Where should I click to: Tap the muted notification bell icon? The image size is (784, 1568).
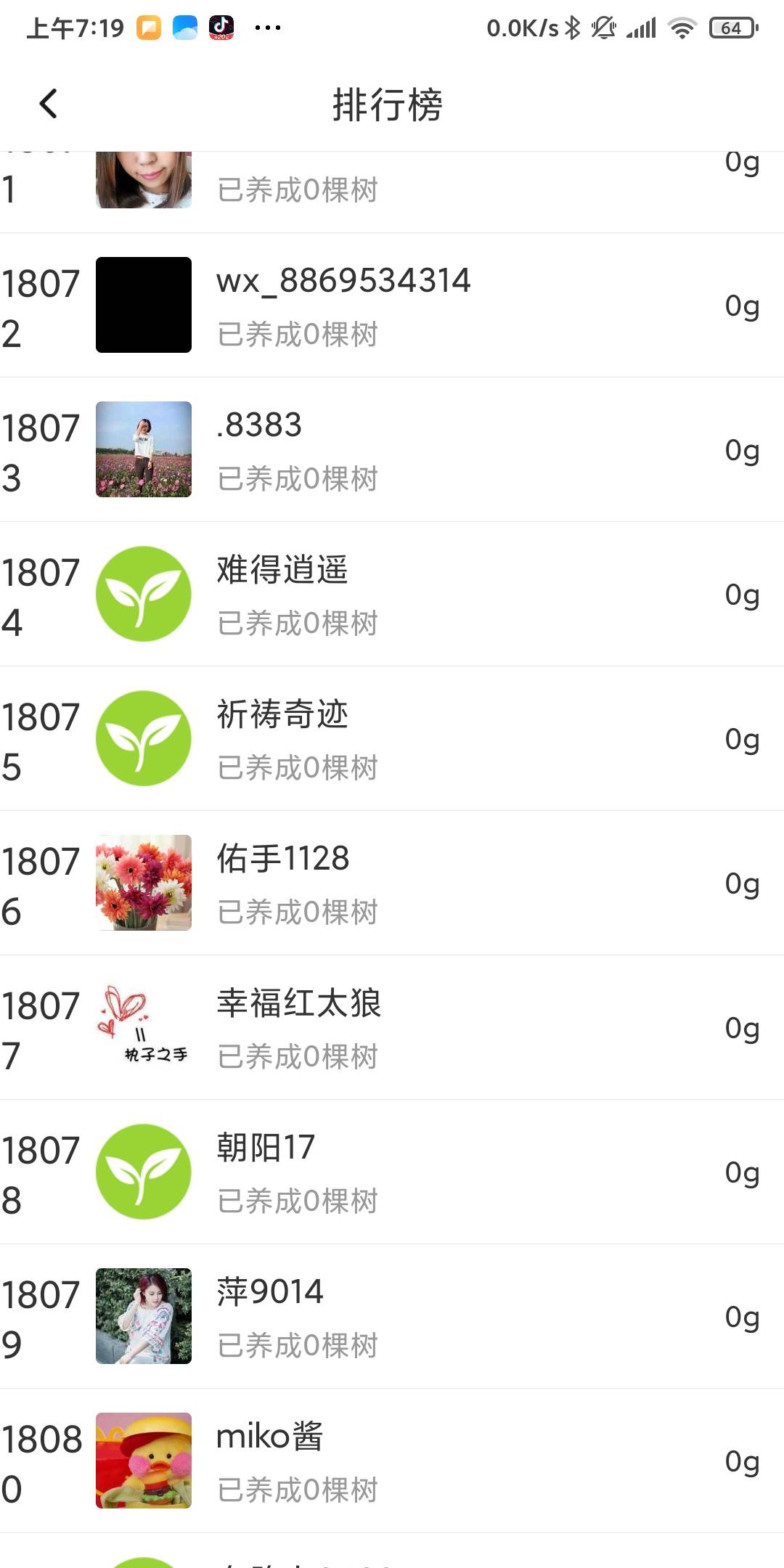click(x=603, y=27)
